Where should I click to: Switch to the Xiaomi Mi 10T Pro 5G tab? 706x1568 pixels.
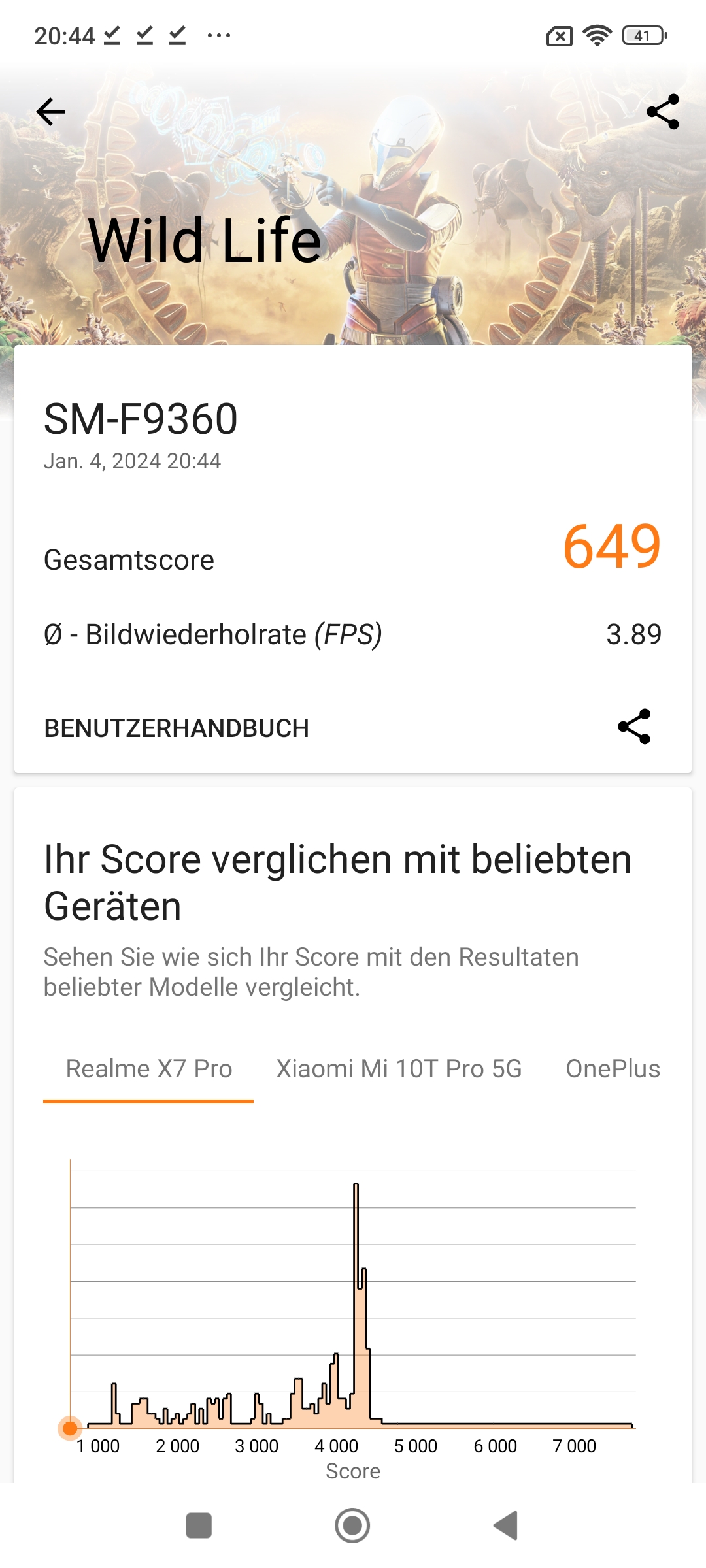[x=399, y=1069]
